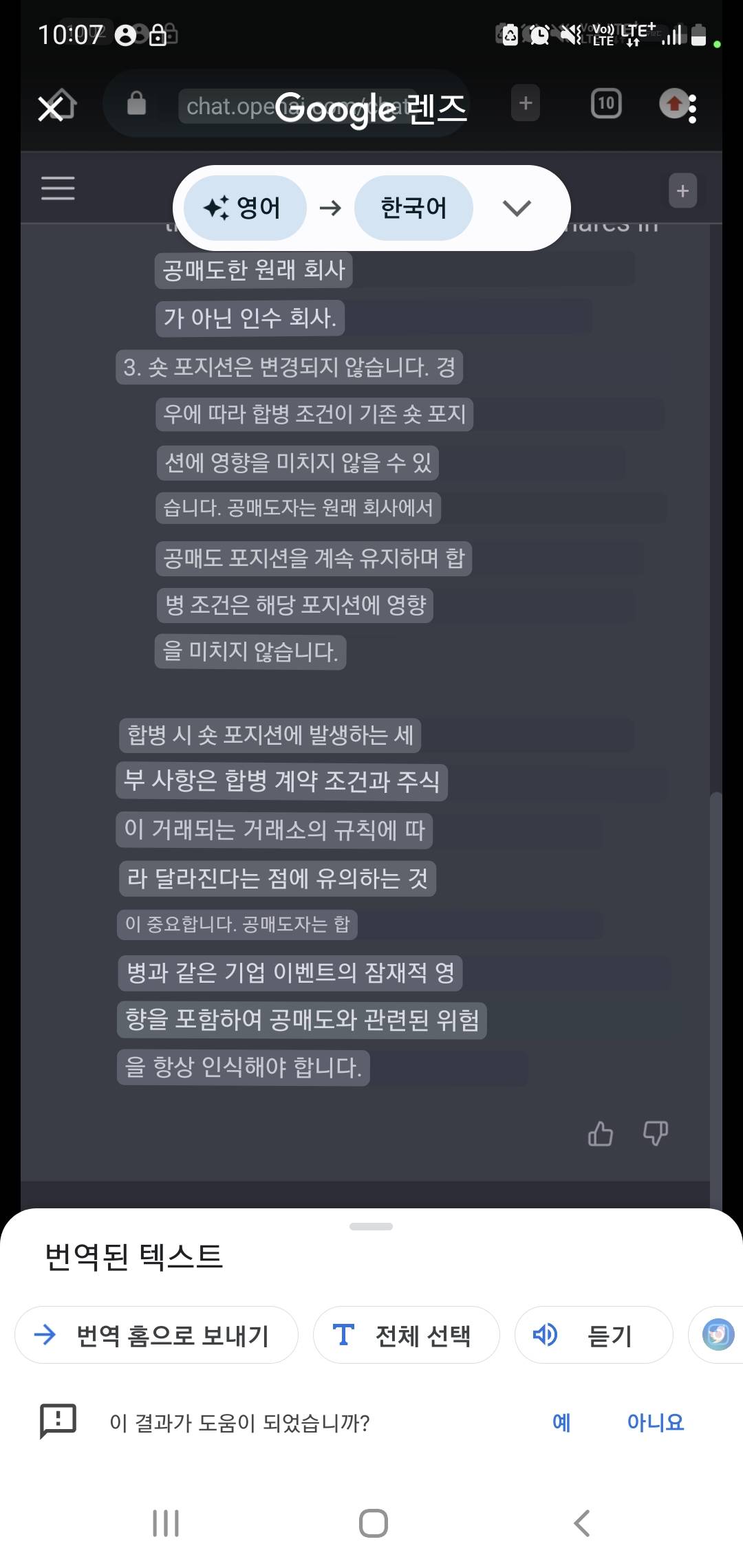Answer 아니요 to the feedback question
Viewport: 743px width, 1568px height.
pyautogui.click(x=655, y=1422)
